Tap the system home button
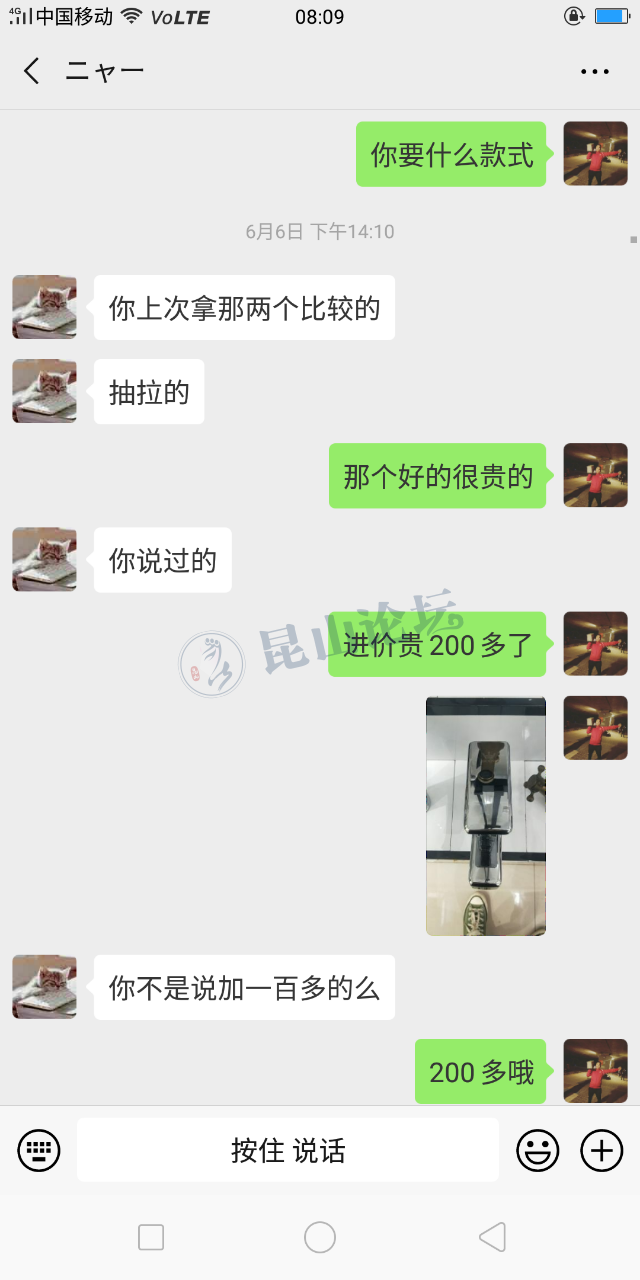 click(x=320, y=1237)
